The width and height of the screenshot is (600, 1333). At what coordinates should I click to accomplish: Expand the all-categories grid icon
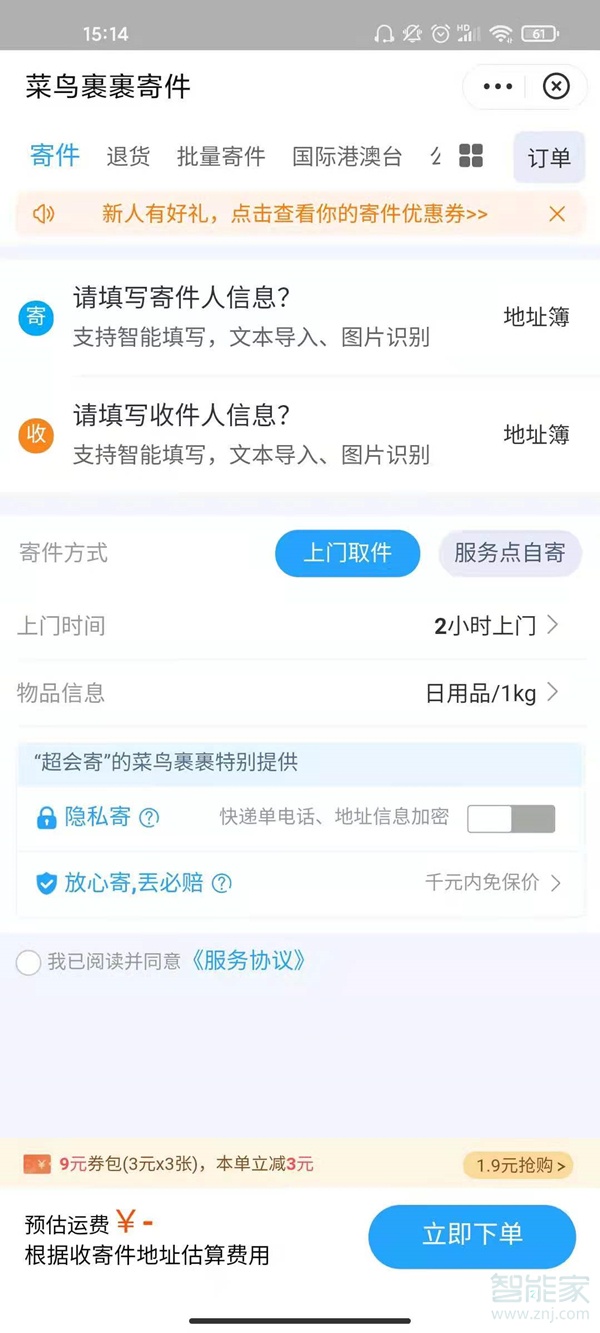click(471, 156)
